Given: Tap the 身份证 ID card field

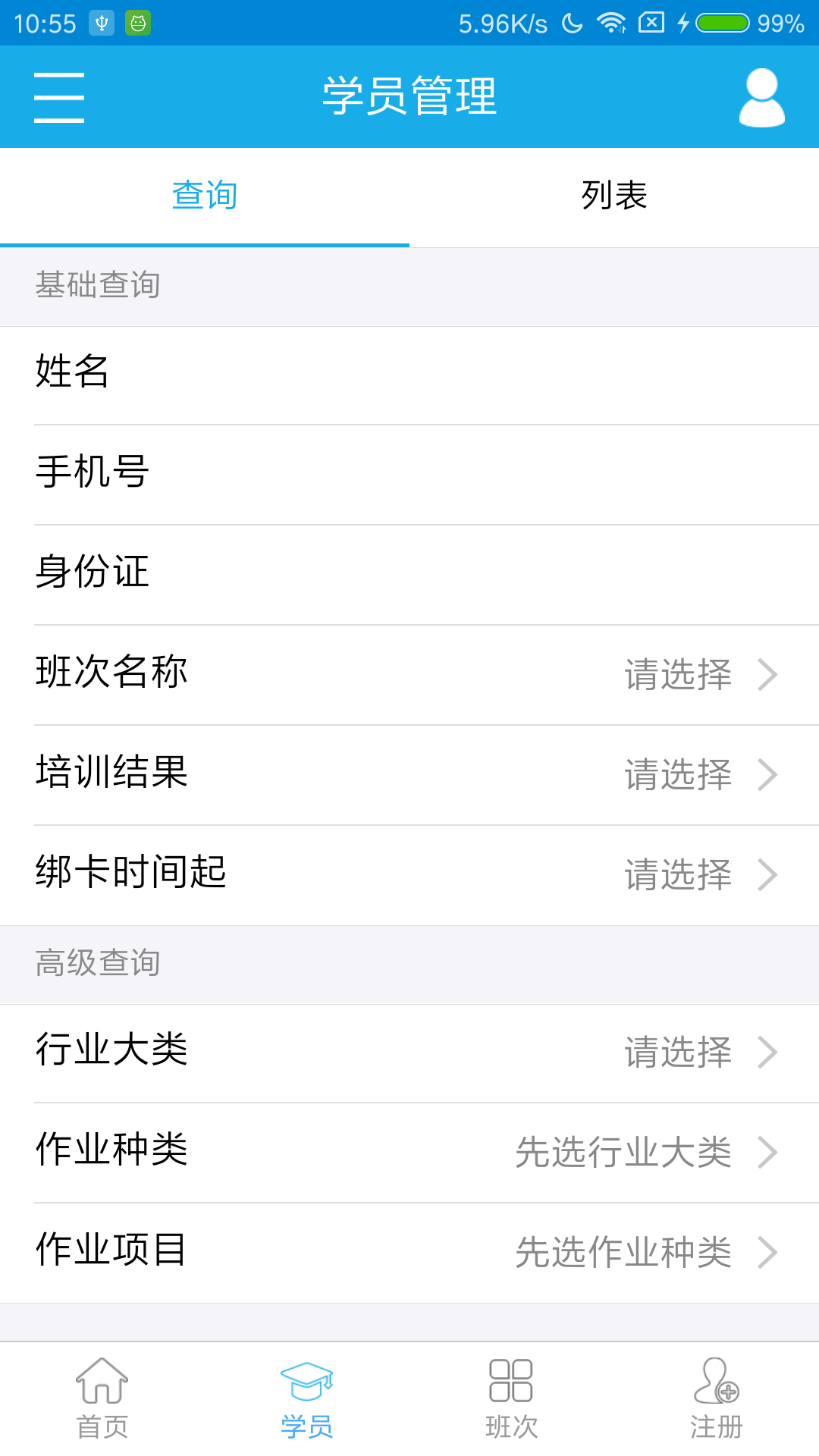Looking at the screenshot, I should click(409, 573).
